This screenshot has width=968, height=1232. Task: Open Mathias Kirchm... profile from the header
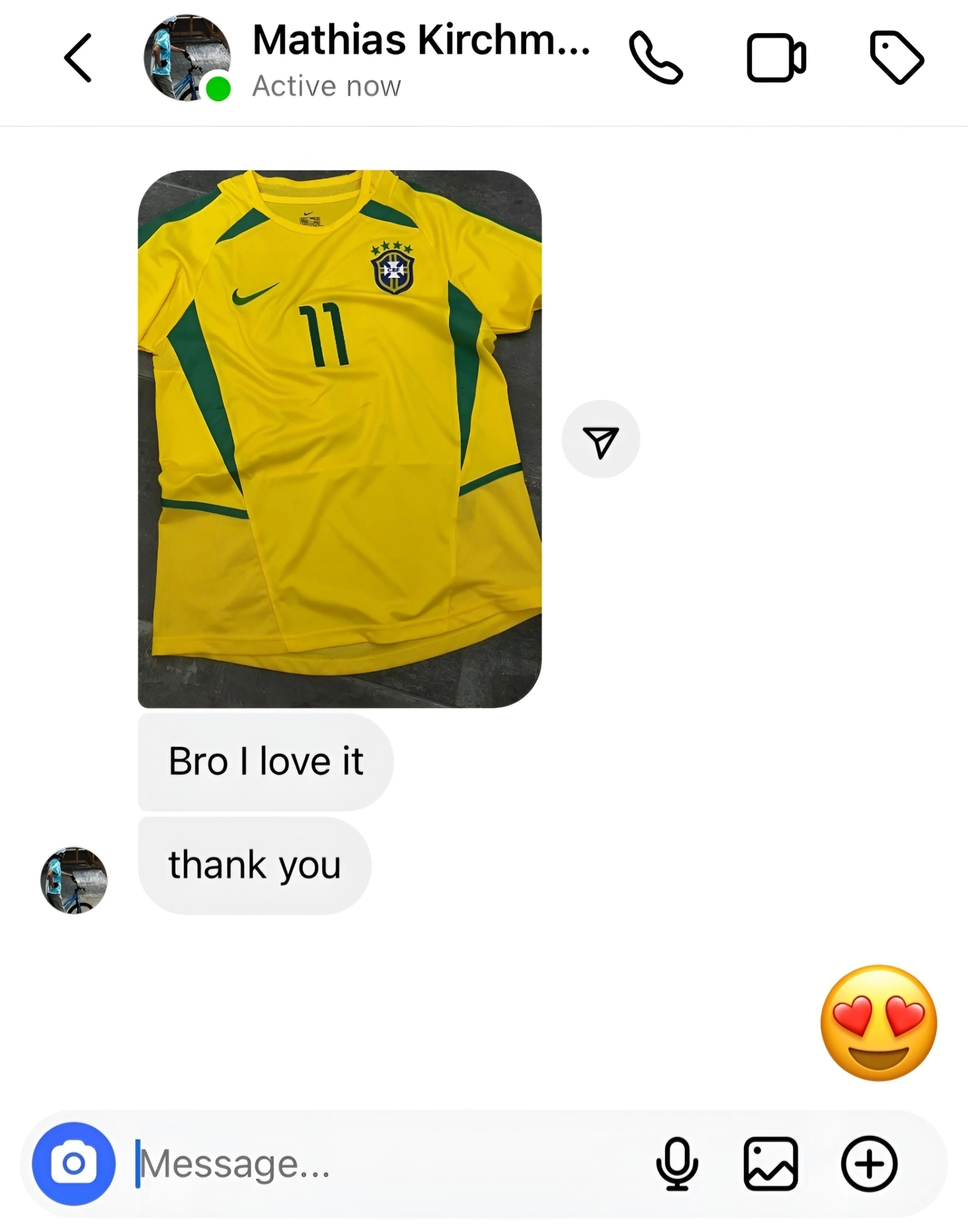pyautogui.click(x=420, y=41)
